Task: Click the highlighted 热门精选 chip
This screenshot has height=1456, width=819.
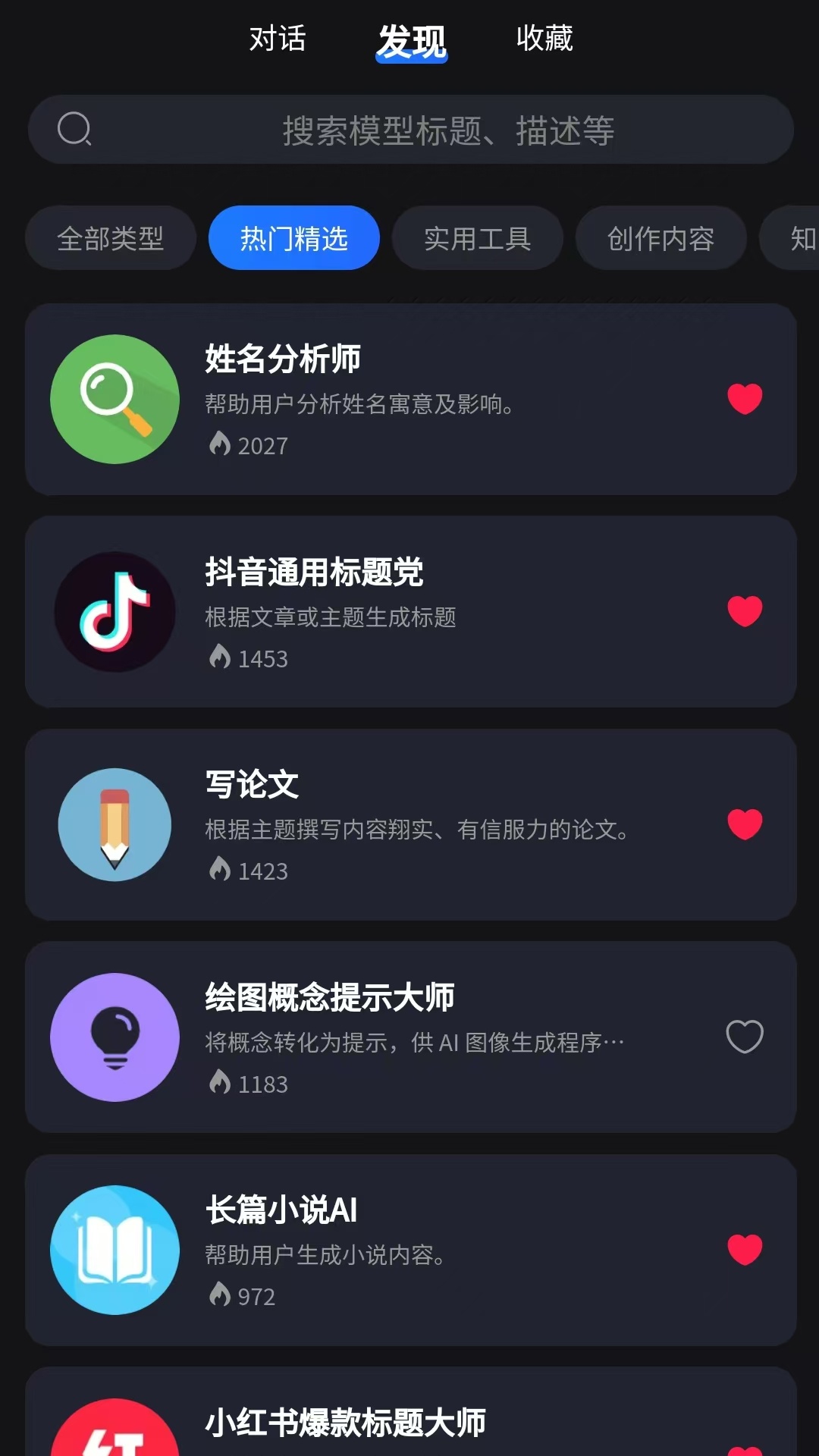Action: pos(294,237)
